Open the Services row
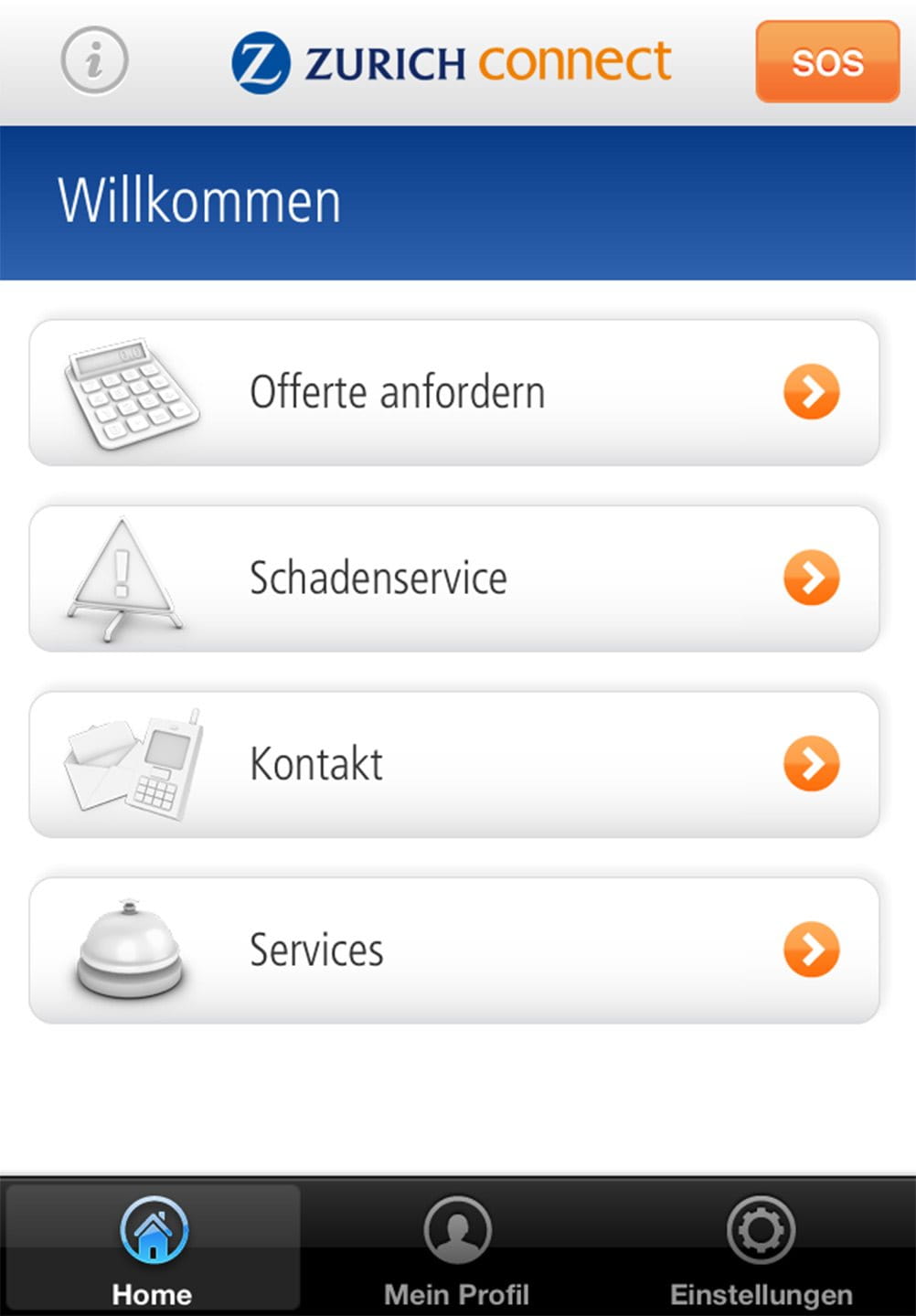Viewport: 916px width, 1316px height. pyautogui.click(x=454, y=950)
